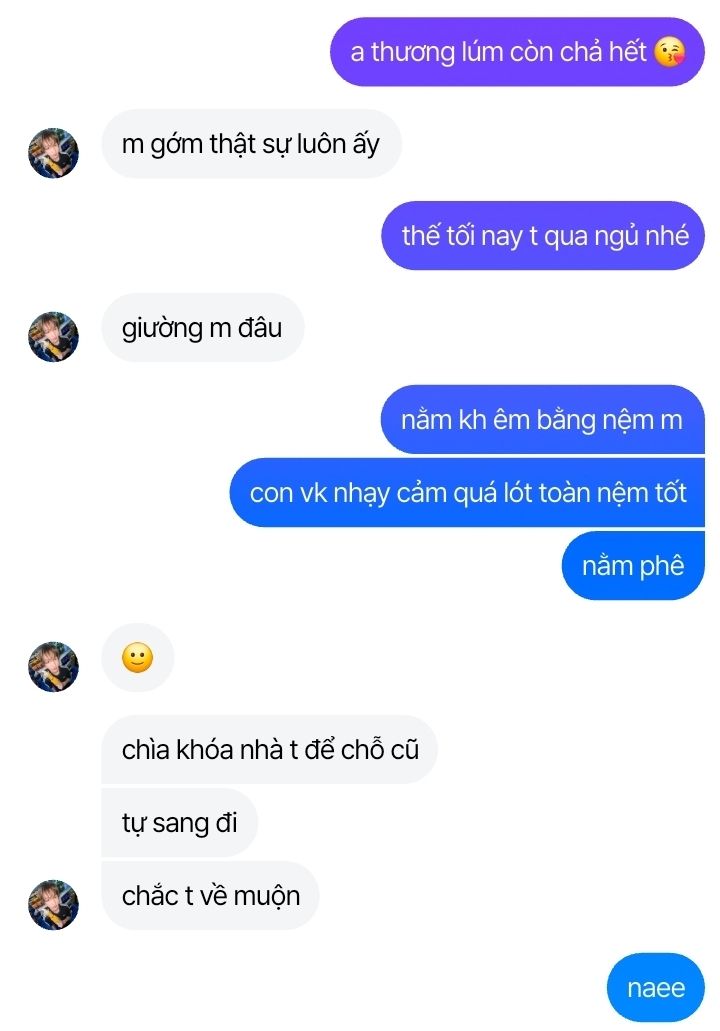View the sender's avatar beside the smiley emoji message
The height and width of the screenshot is (1031, 720).
pos(53,667)
